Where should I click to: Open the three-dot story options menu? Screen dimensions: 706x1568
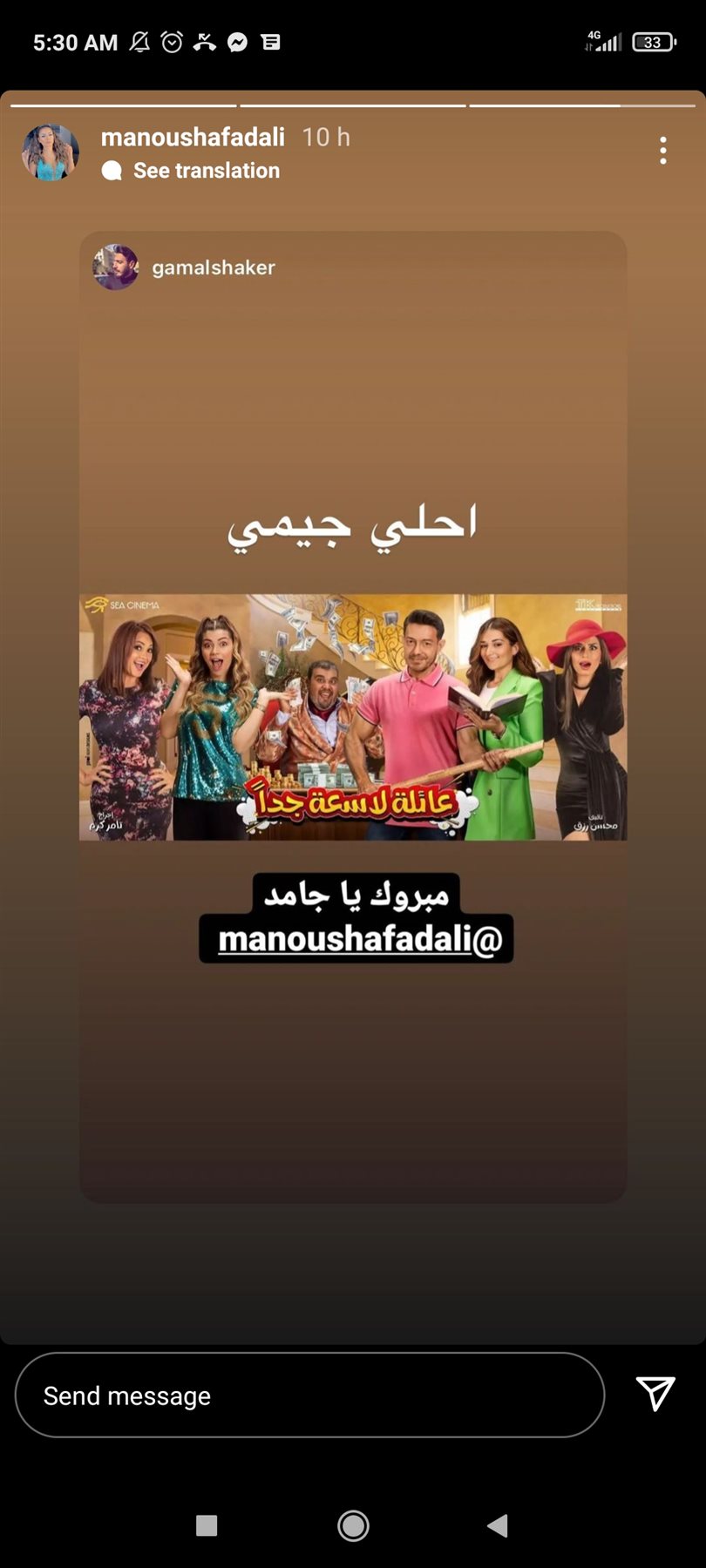point(663,151)
